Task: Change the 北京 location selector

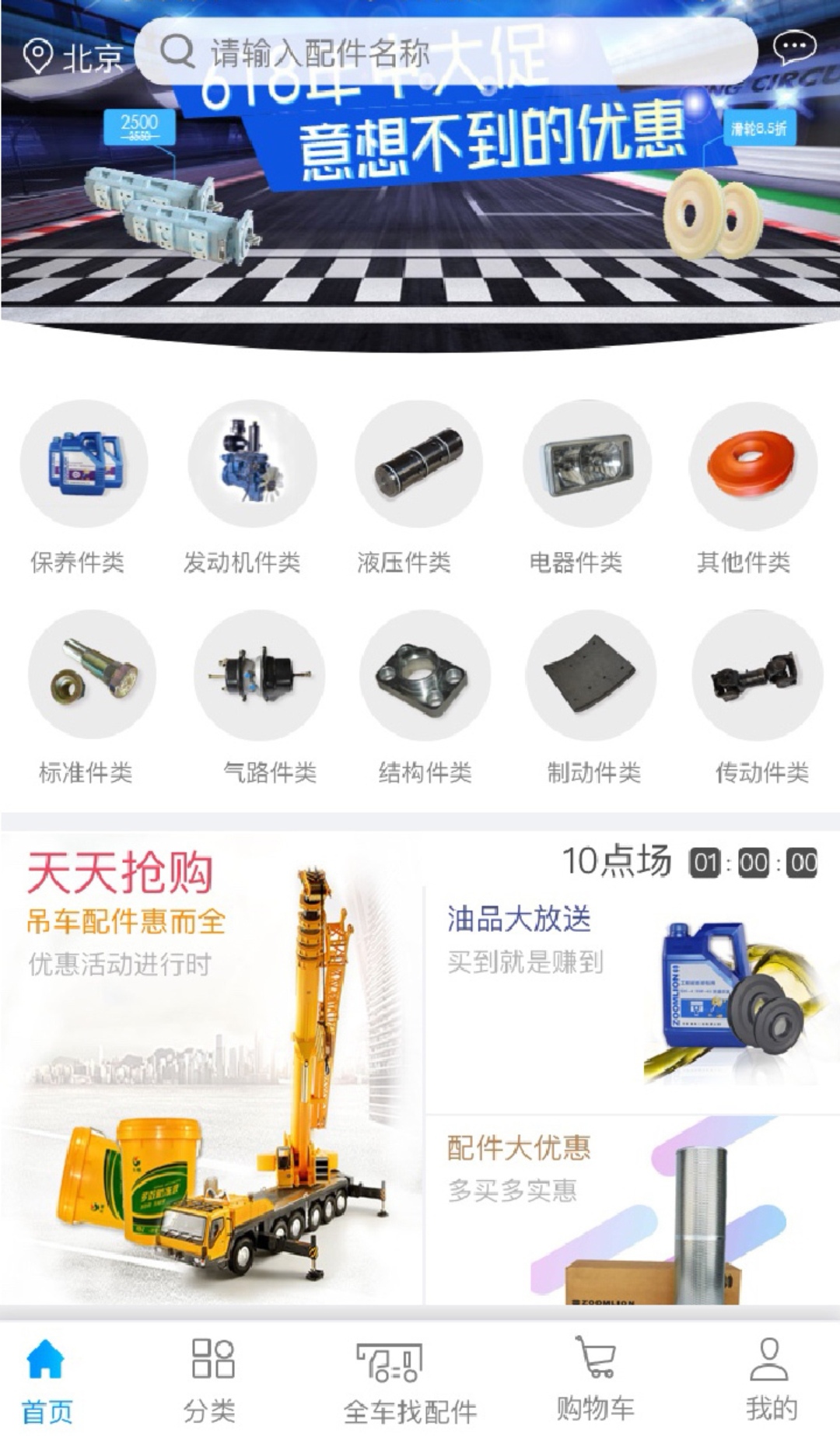Action: [x=73, y=57]
